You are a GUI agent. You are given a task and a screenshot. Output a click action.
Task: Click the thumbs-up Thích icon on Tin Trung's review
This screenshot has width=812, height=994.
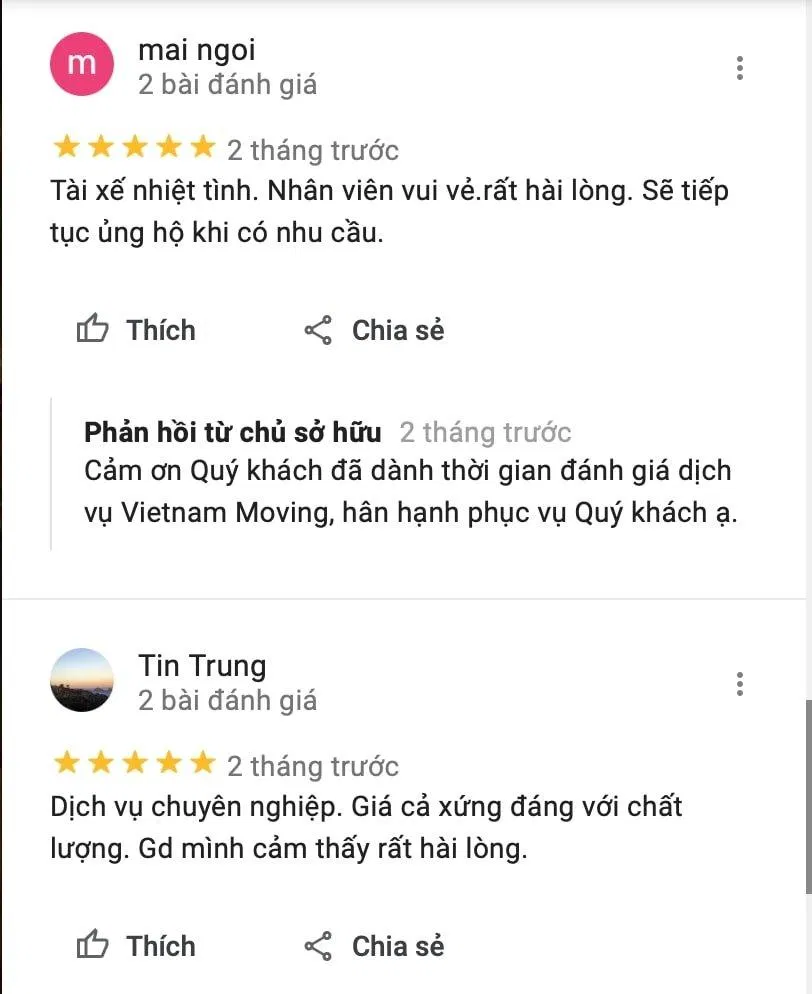coord(94,945)
